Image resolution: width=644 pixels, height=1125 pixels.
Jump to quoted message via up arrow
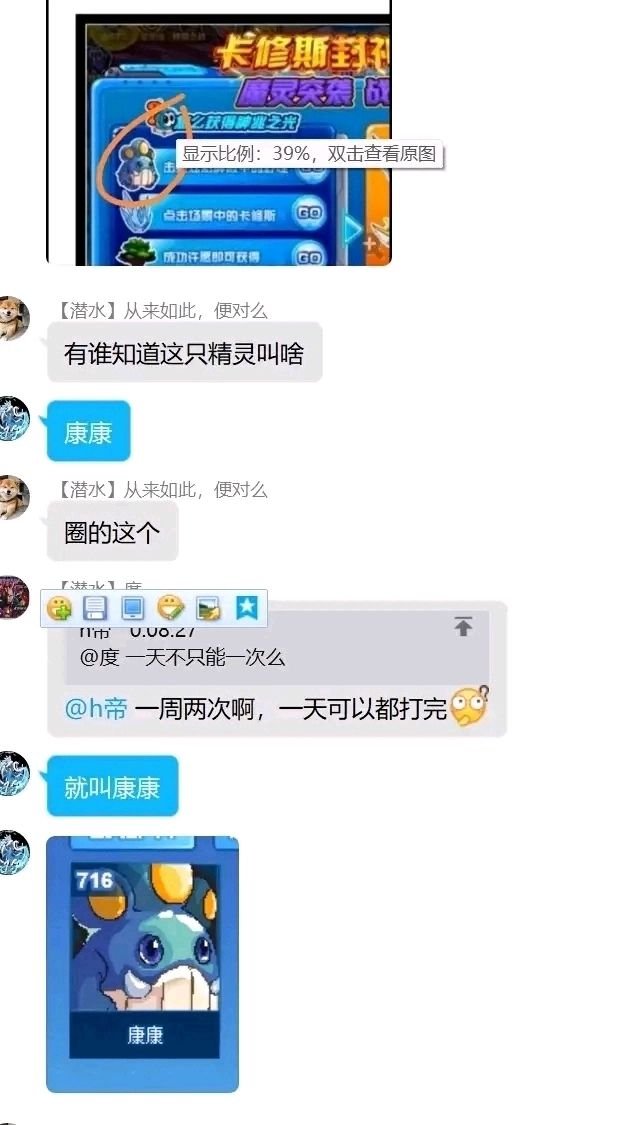click(463, 627)
